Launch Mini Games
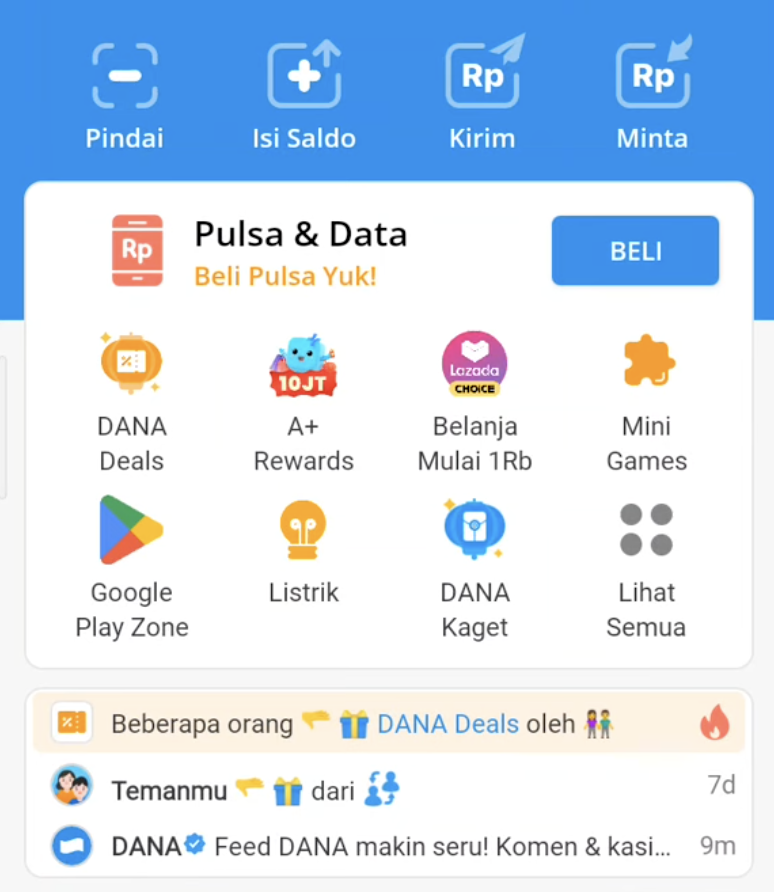The height and width of the screenshot is (892, 774). pos(647,400)
